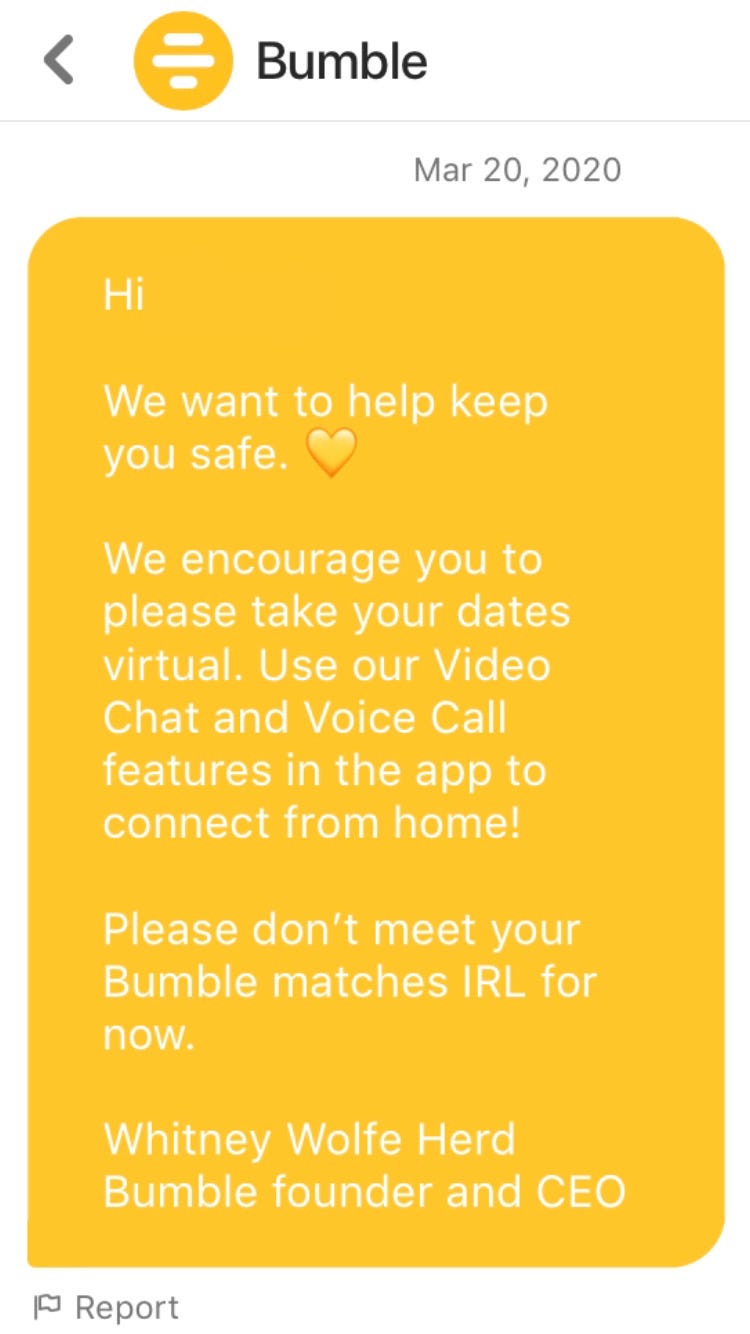The height and width of the screenshot is (1334, 750).
Task: Go back using the header arrow
Action: pos(59,62)
